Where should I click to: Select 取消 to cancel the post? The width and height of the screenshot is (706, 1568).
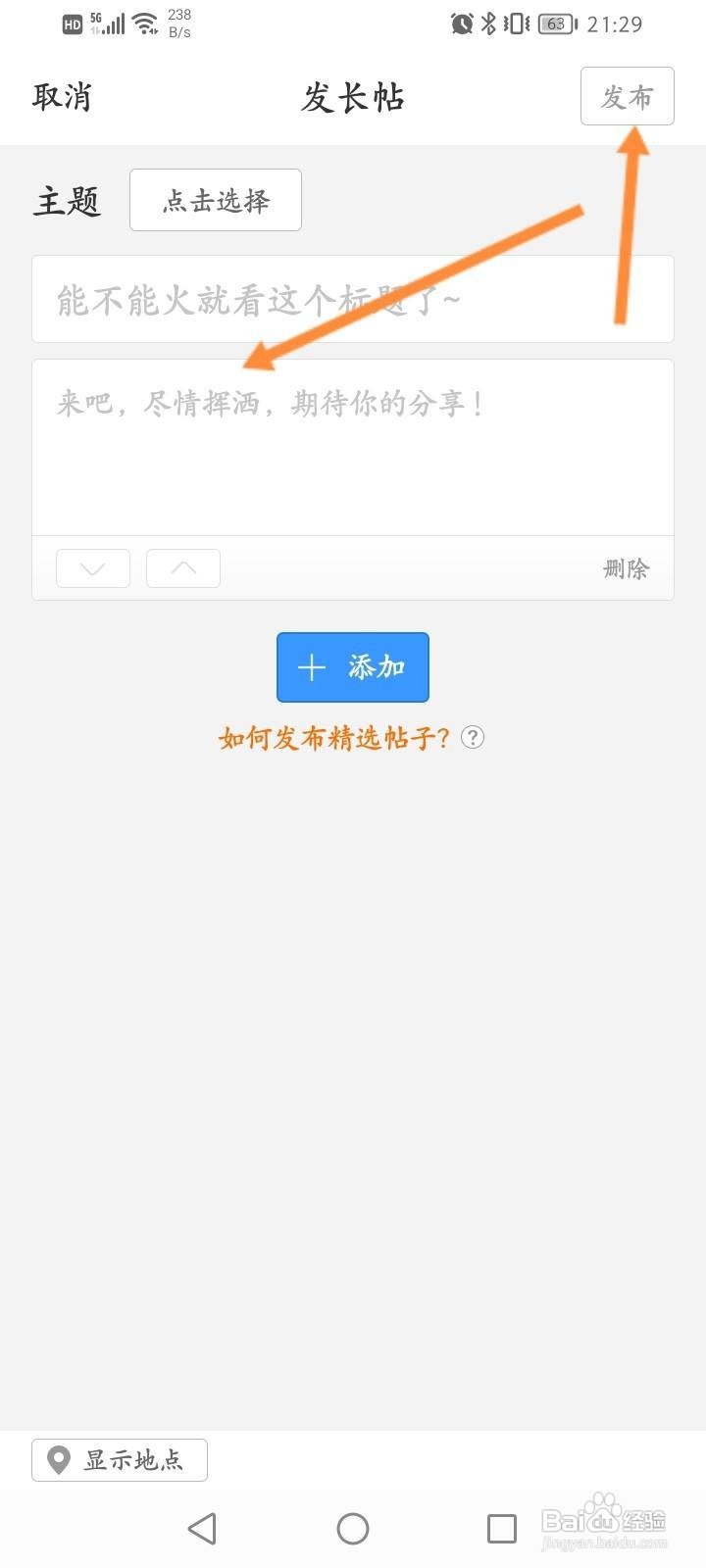pos(62,96)
